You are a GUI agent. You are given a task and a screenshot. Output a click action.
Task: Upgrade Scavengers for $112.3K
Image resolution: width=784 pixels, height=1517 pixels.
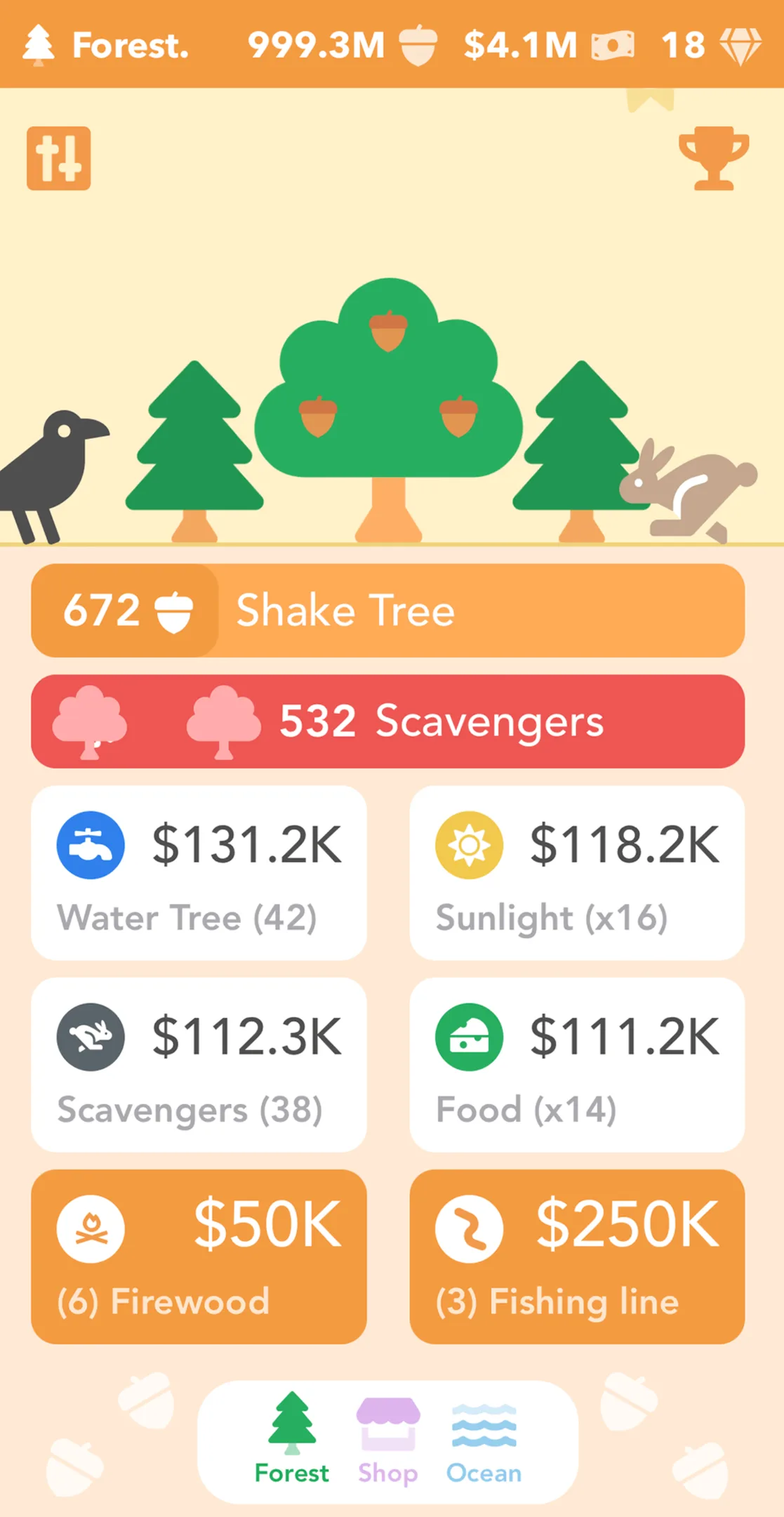point(199,1065)
